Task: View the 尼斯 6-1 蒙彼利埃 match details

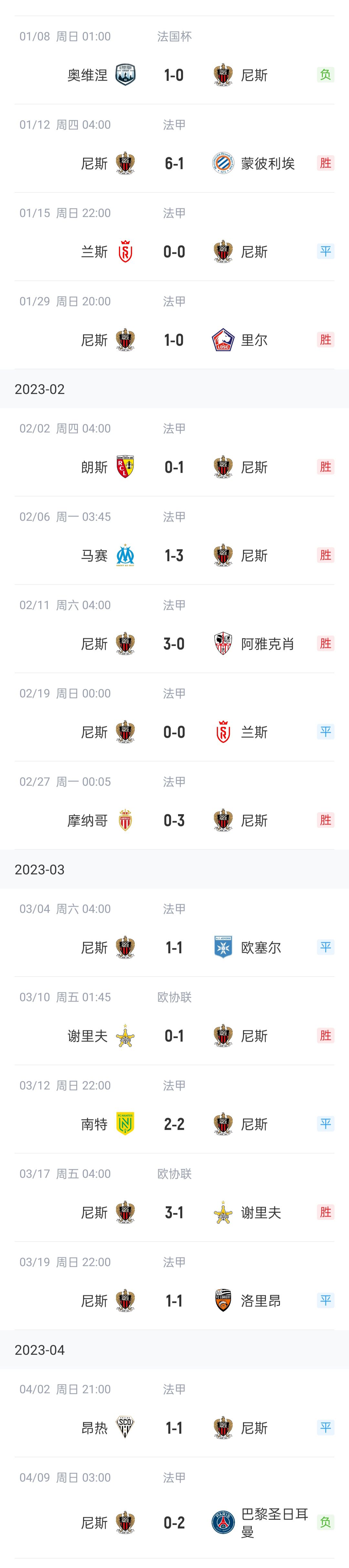Action: click(174, 163)
